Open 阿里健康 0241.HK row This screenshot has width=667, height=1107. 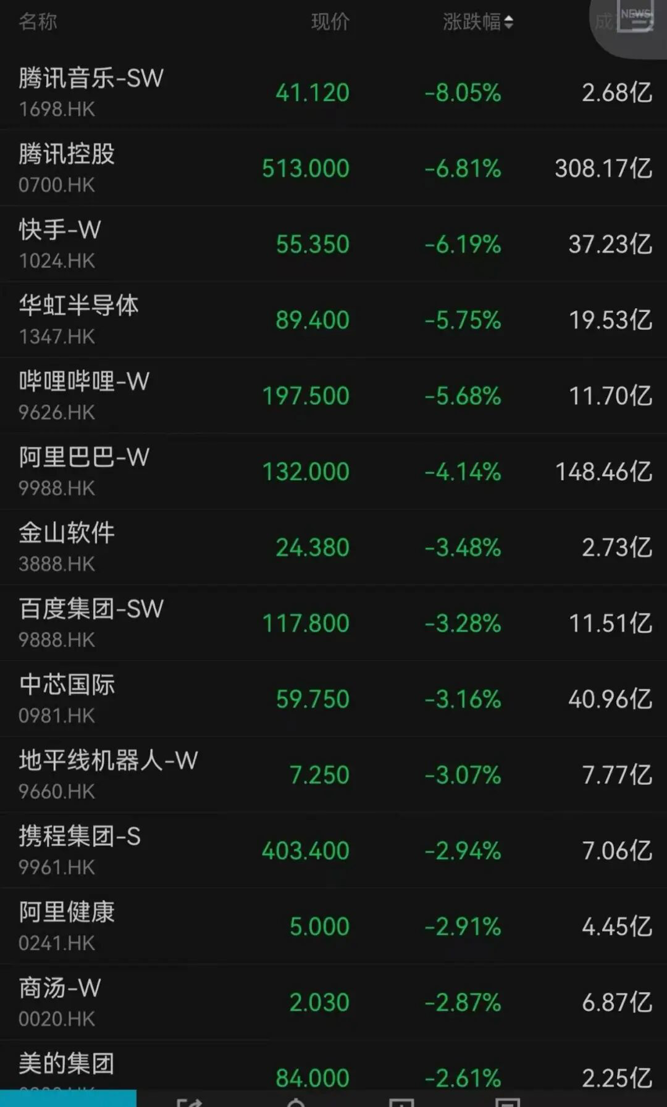[67, 925]
